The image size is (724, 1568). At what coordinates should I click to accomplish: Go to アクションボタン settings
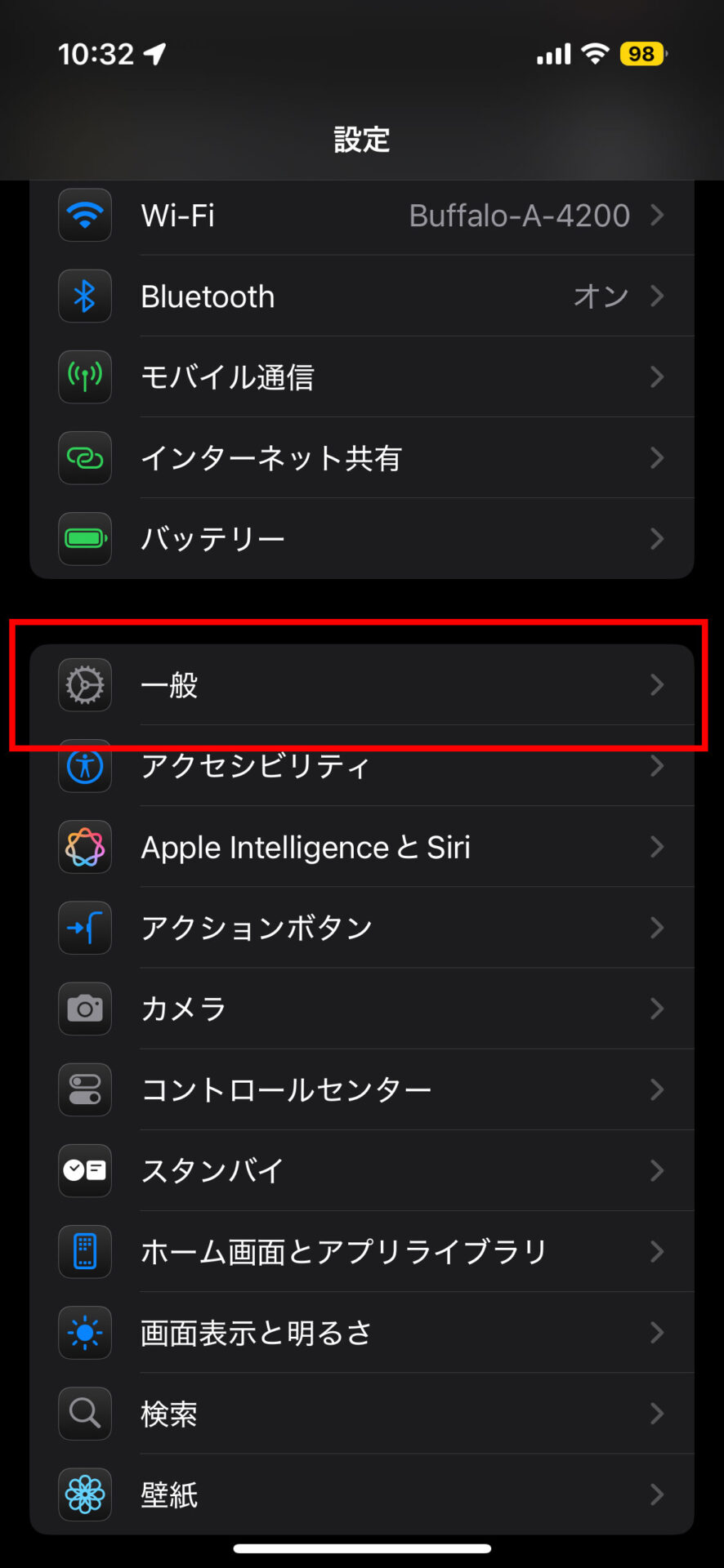tap(361, 929)
